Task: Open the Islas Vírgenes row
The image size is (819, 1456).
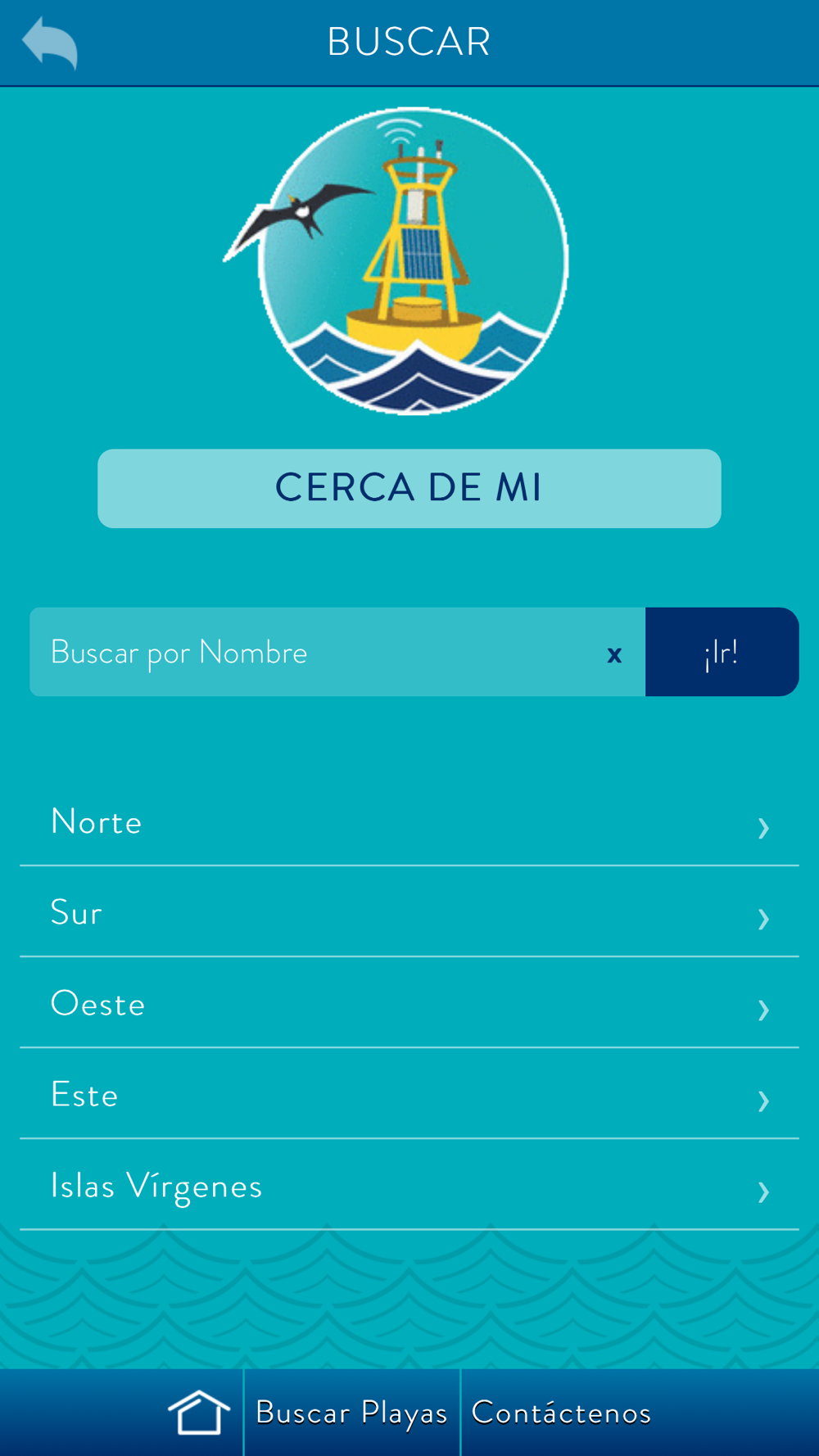Action: pos(409,1186)
